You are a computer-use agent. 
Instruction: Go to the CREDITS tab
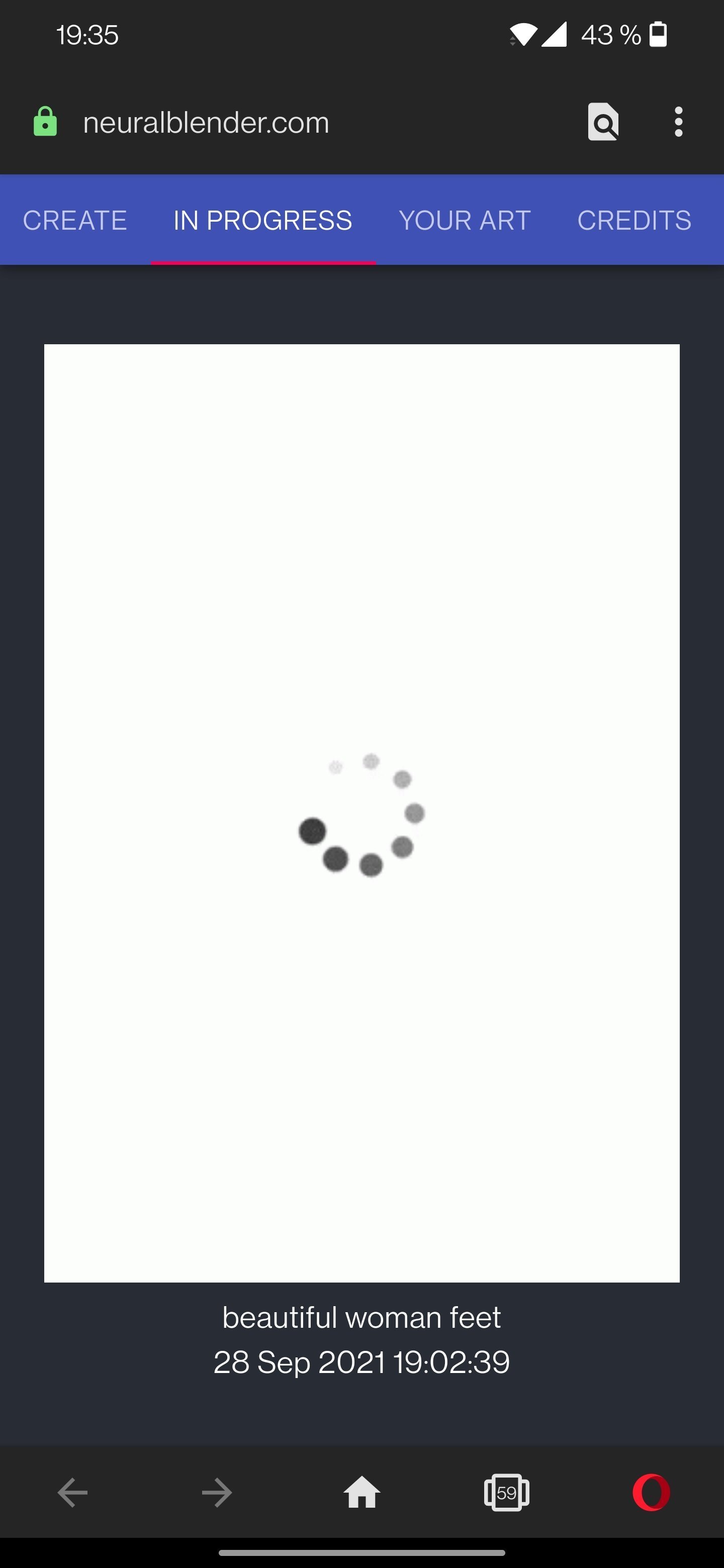tap(634, 220)
